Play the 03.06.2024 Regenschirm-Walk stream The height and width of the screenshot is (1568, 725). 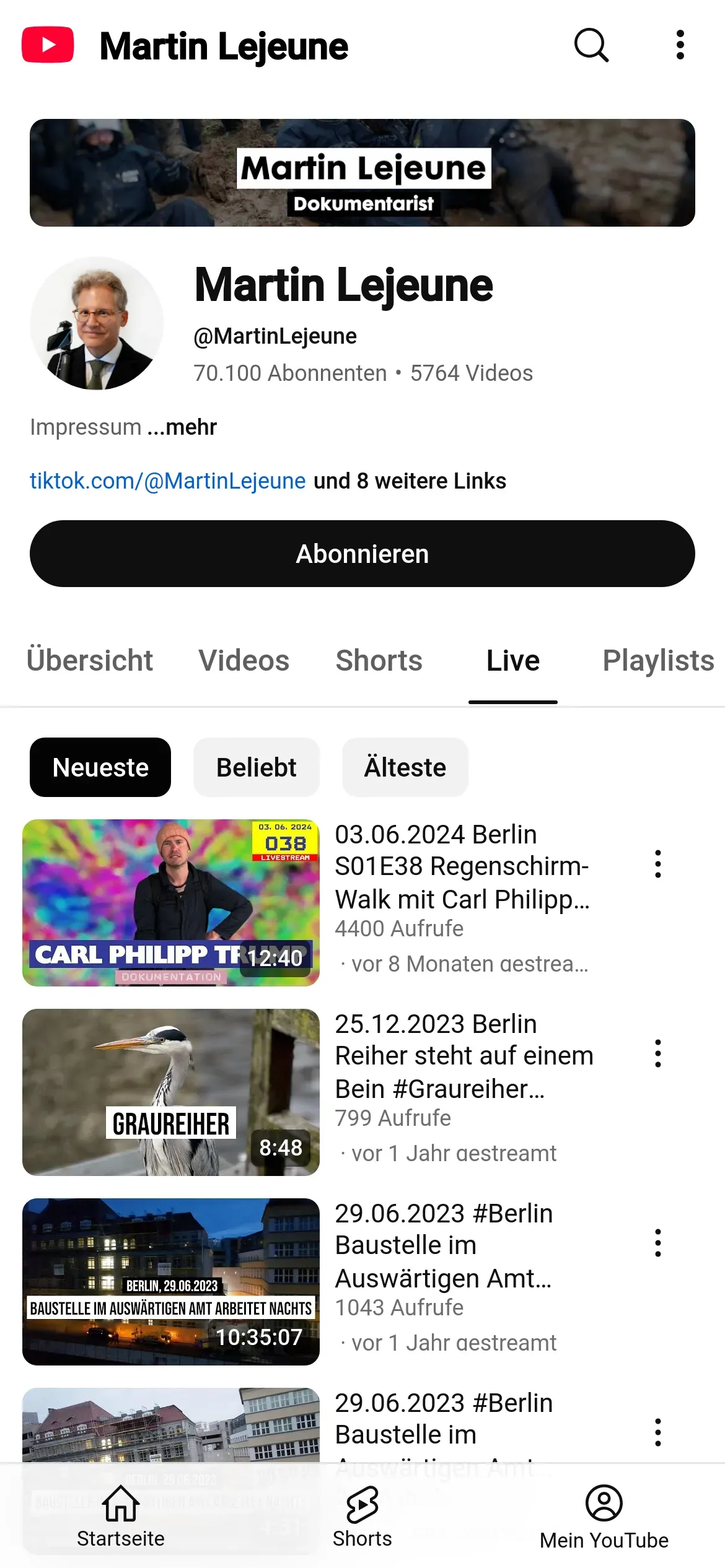pyautogui.click(x=171, y=903)
